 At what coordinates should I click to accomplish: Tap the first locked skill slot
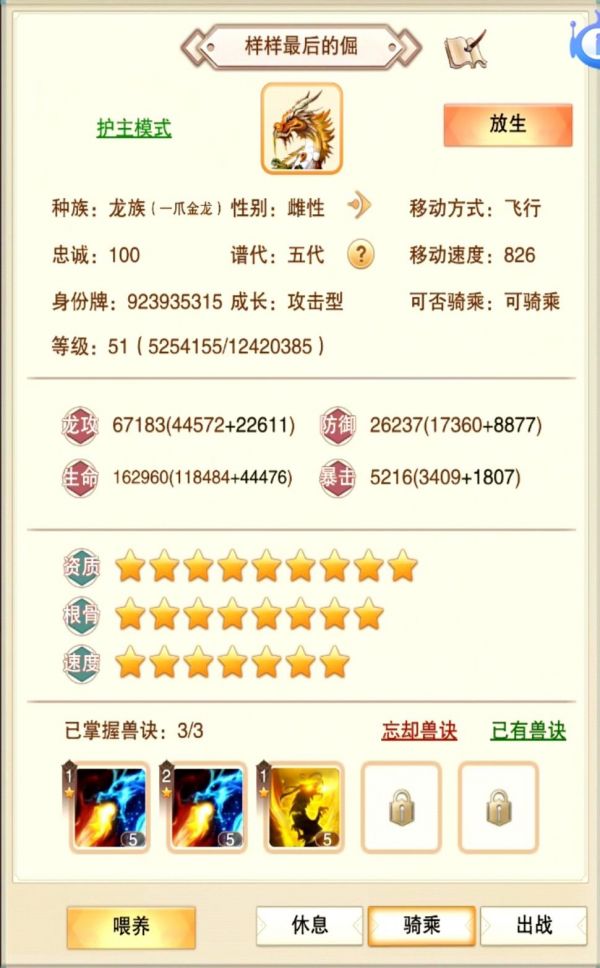(x=401, y=807)
